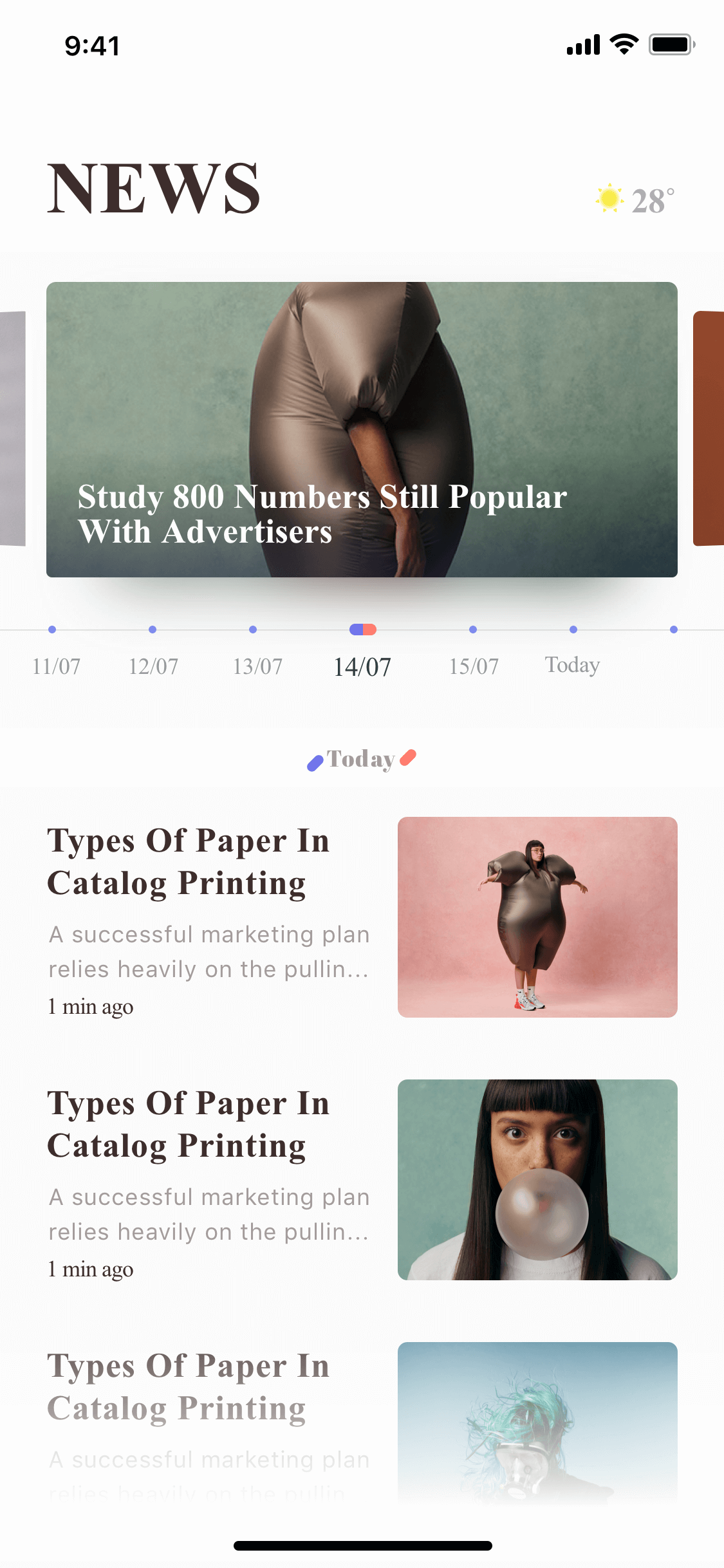Select the 12/07 date
The width and height of the screenshot is (724, 1568).
(153, 666)
